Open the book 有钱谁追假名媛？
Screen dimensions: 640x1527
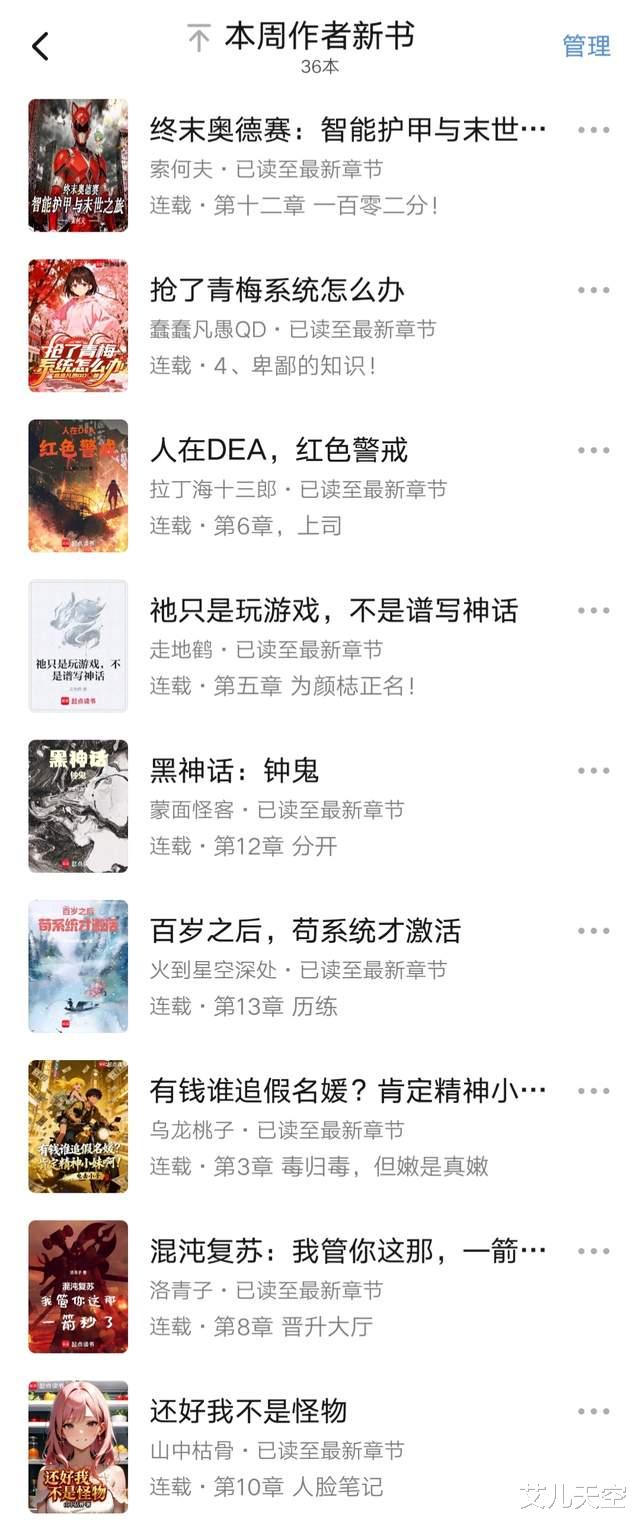[x=348, y=1090]
